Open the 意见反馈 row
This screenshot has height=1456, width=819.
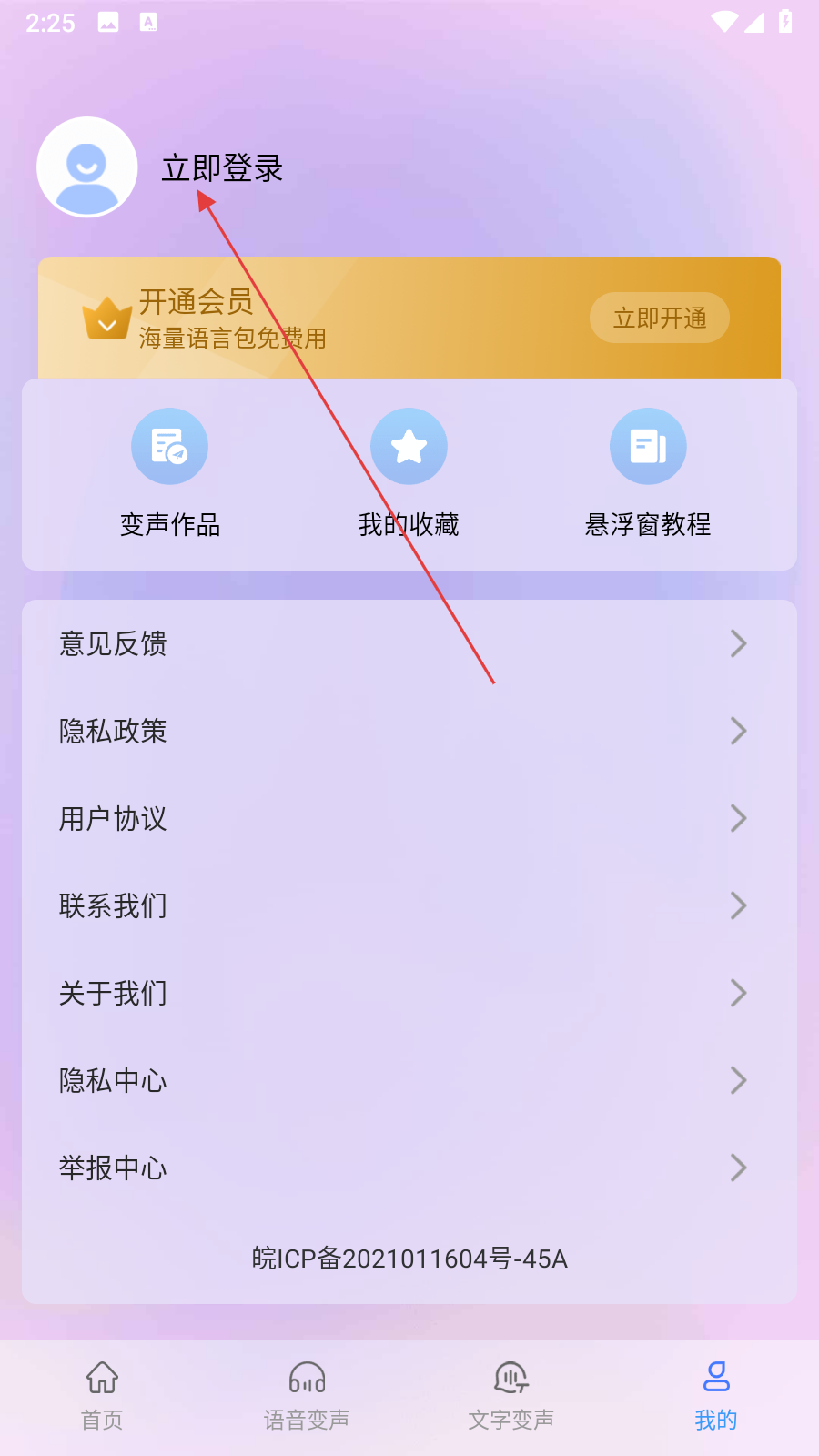pos(409,643)
